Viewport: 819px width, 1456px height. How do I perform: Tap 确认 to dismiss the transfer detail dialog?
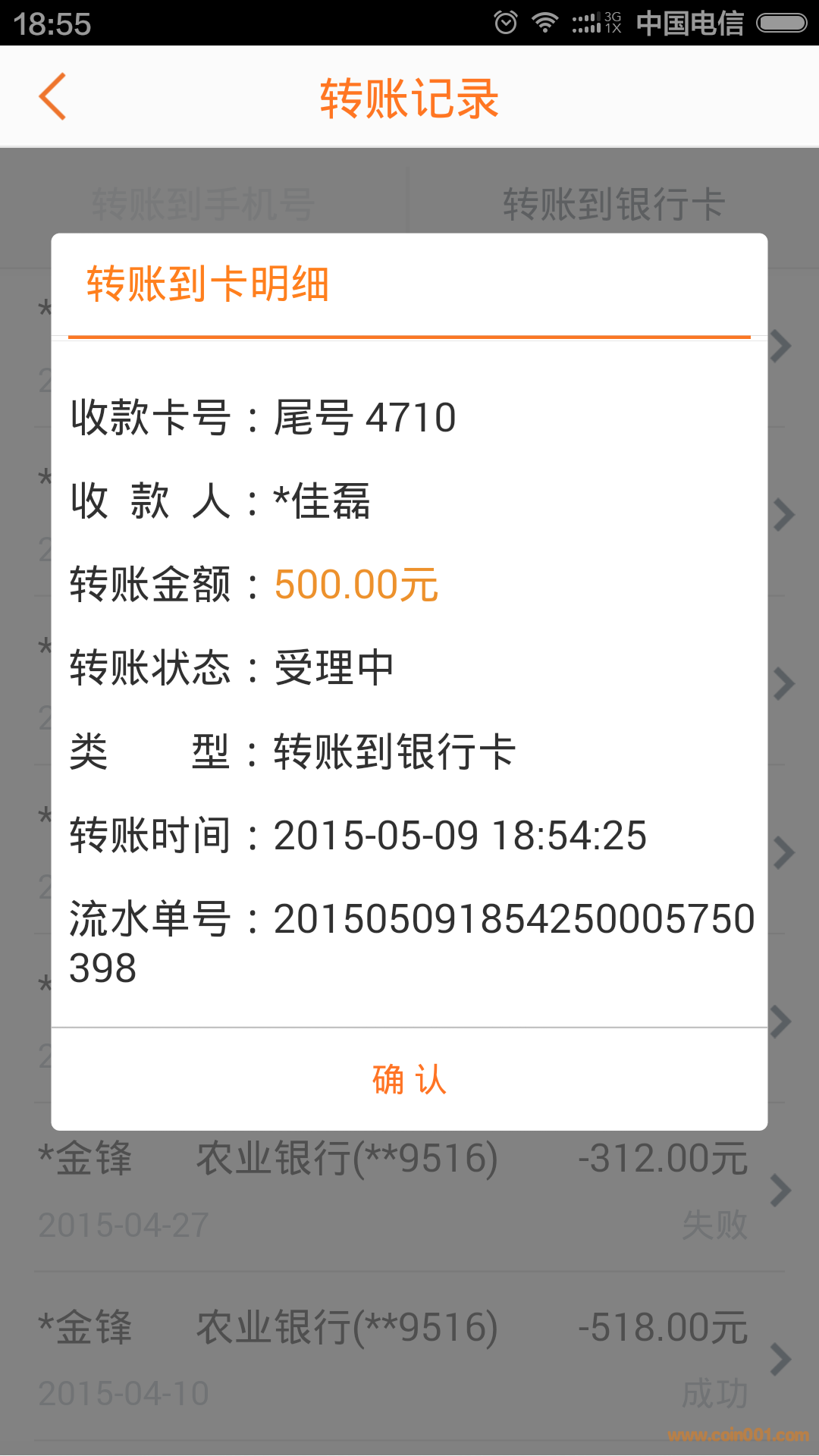pos(409,1079)
